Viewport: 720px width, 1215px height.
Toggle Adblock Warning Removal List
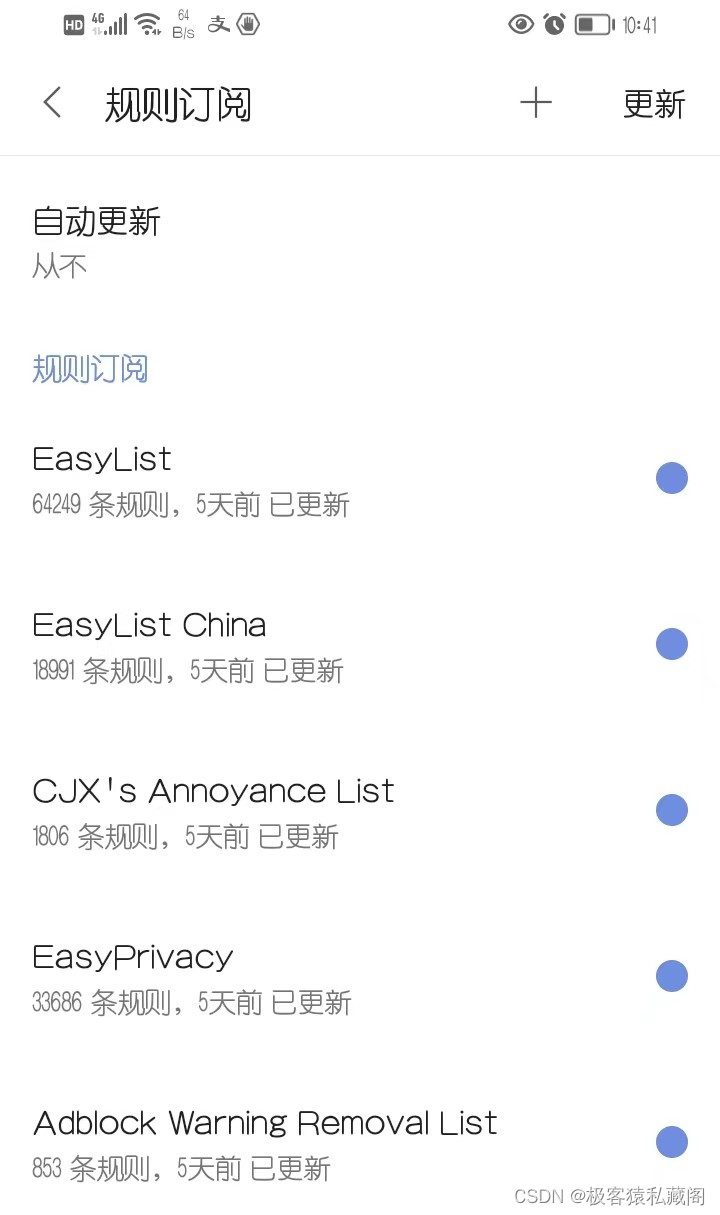point(671,1143)
